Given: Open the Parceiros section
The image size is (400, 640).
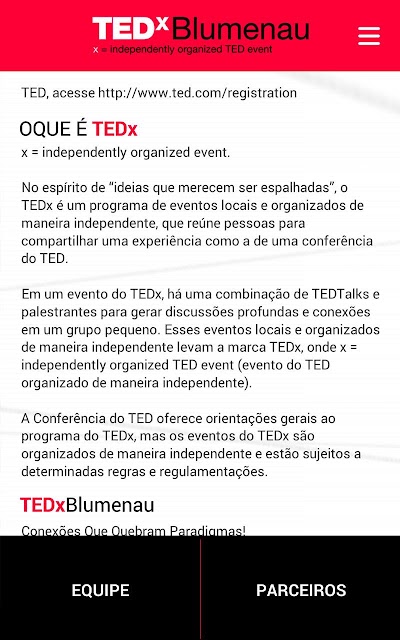Looking at the screenshot, I should click(x=301, y=589).
